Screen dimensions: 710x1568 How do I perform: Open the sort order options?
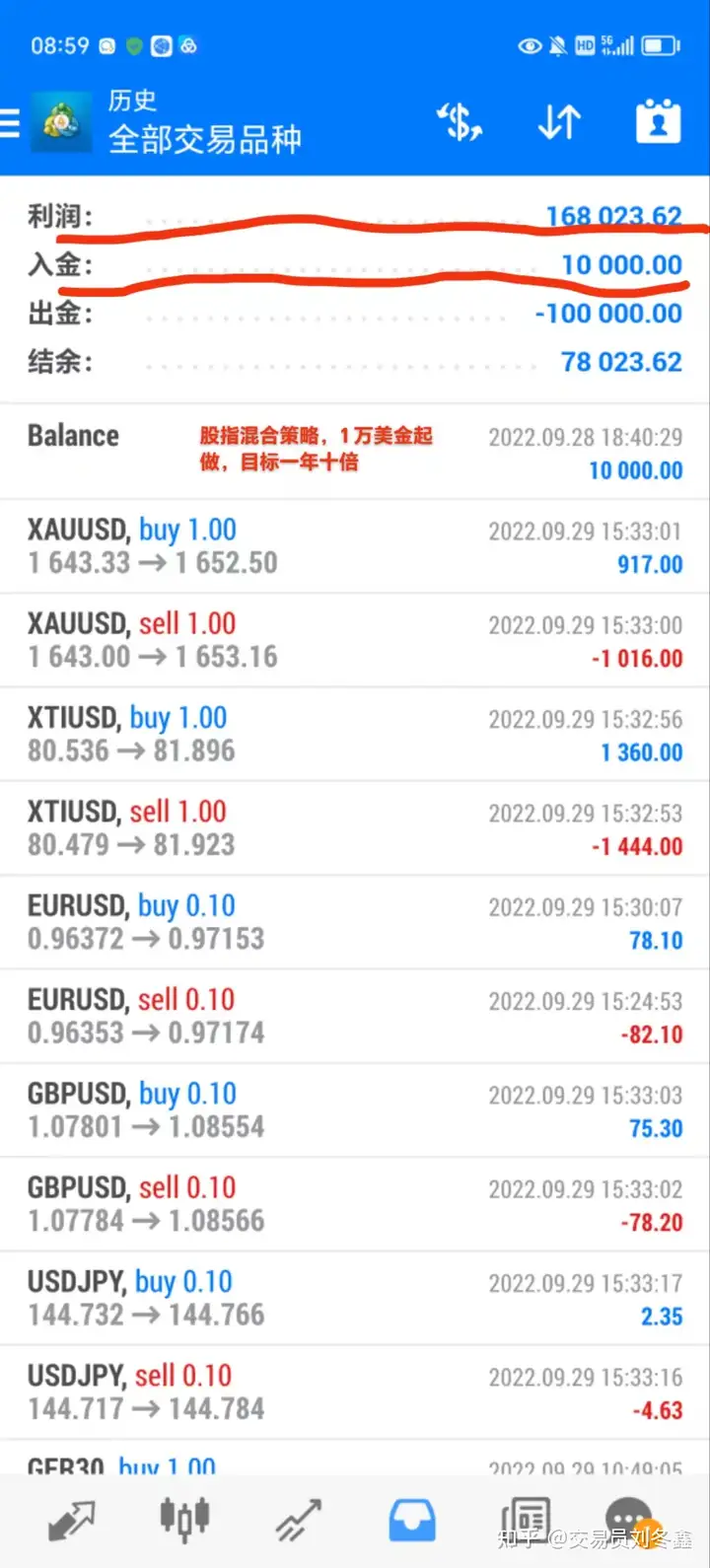click(x=558, y=122)
